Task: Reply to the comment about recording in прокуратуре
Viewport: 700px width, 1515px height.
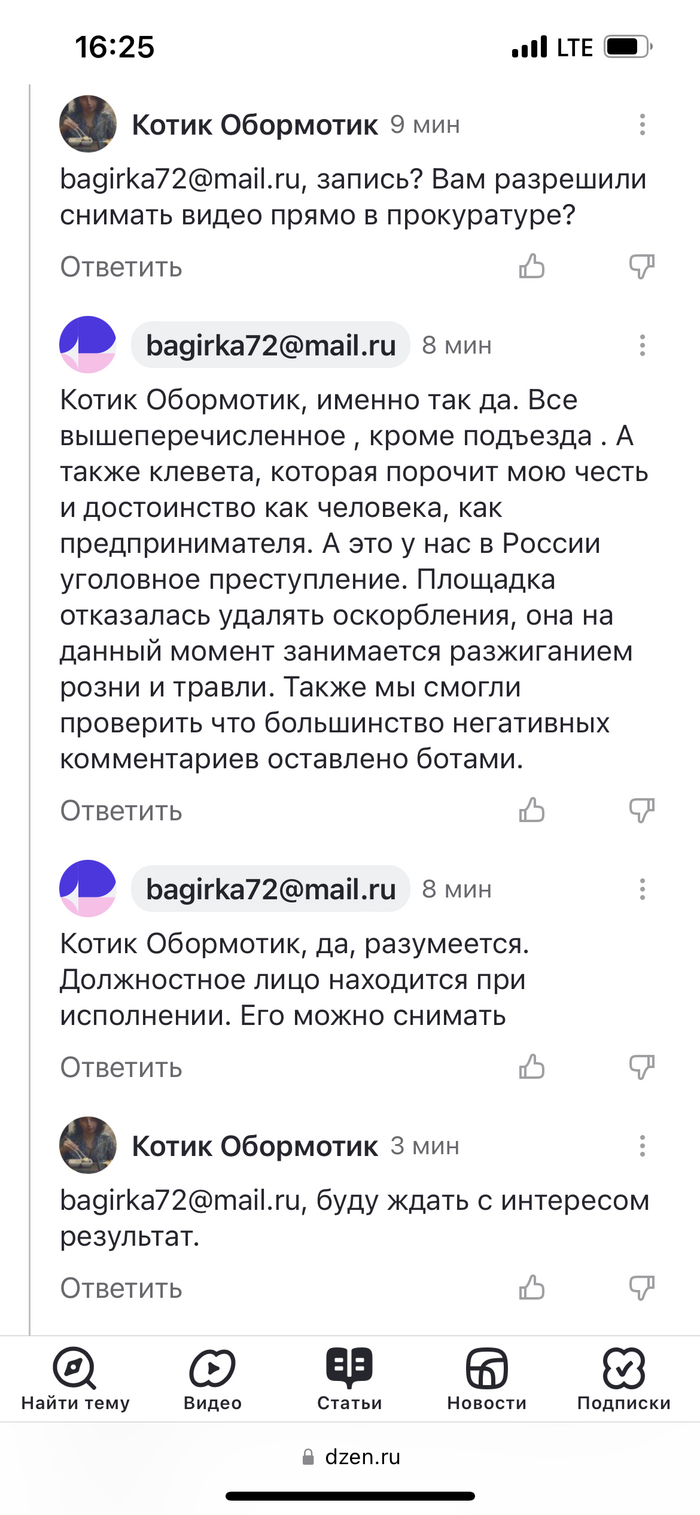Action: [121, 267]
